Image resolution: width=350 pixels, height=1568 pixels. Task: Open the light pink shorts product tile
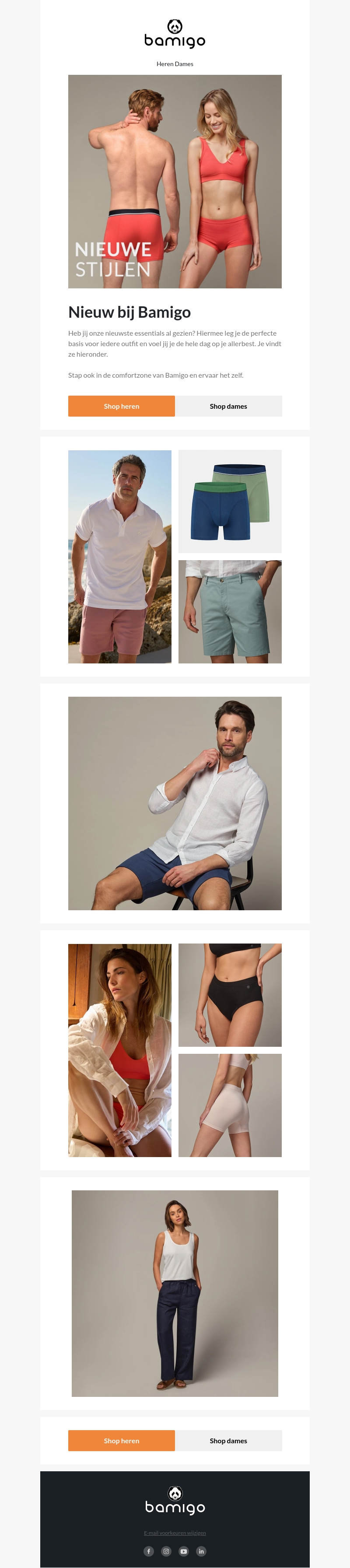tap(230, 1105)
